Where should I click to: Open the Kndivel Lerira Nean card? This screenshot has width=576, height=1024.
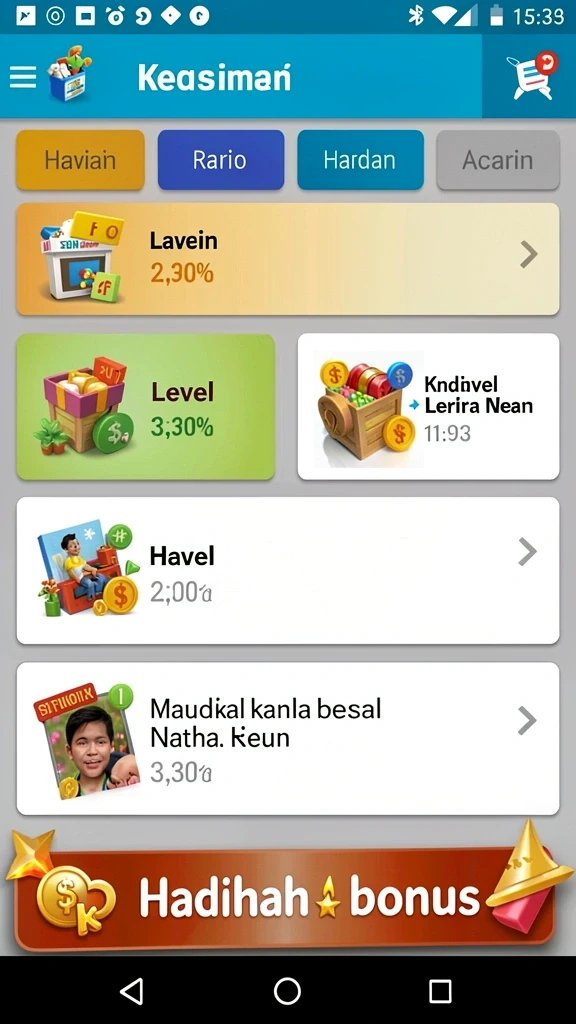click(428, 407)
